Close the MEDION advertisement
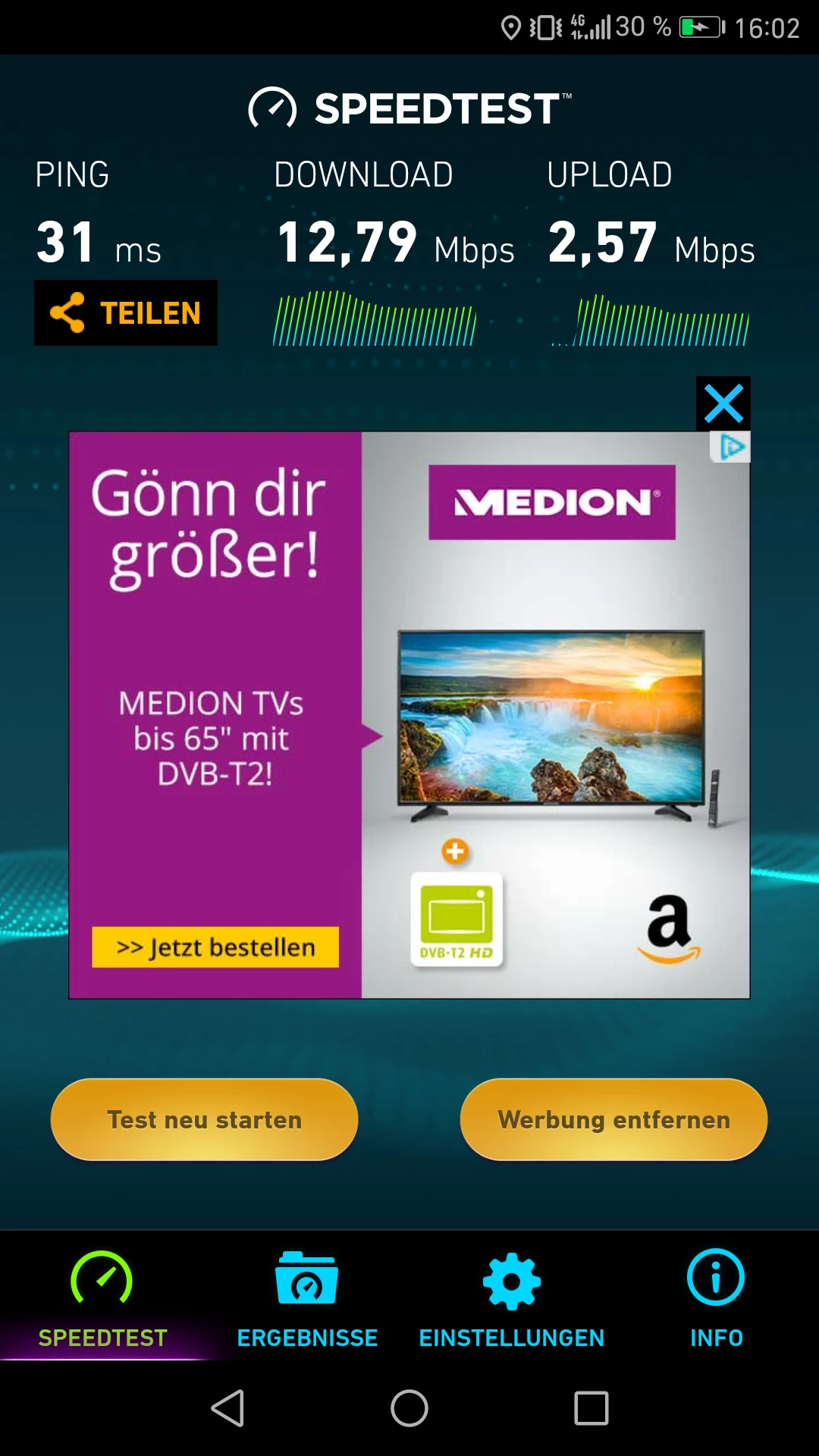This screenshot has height=1456, width=819. tap(723, 403)
